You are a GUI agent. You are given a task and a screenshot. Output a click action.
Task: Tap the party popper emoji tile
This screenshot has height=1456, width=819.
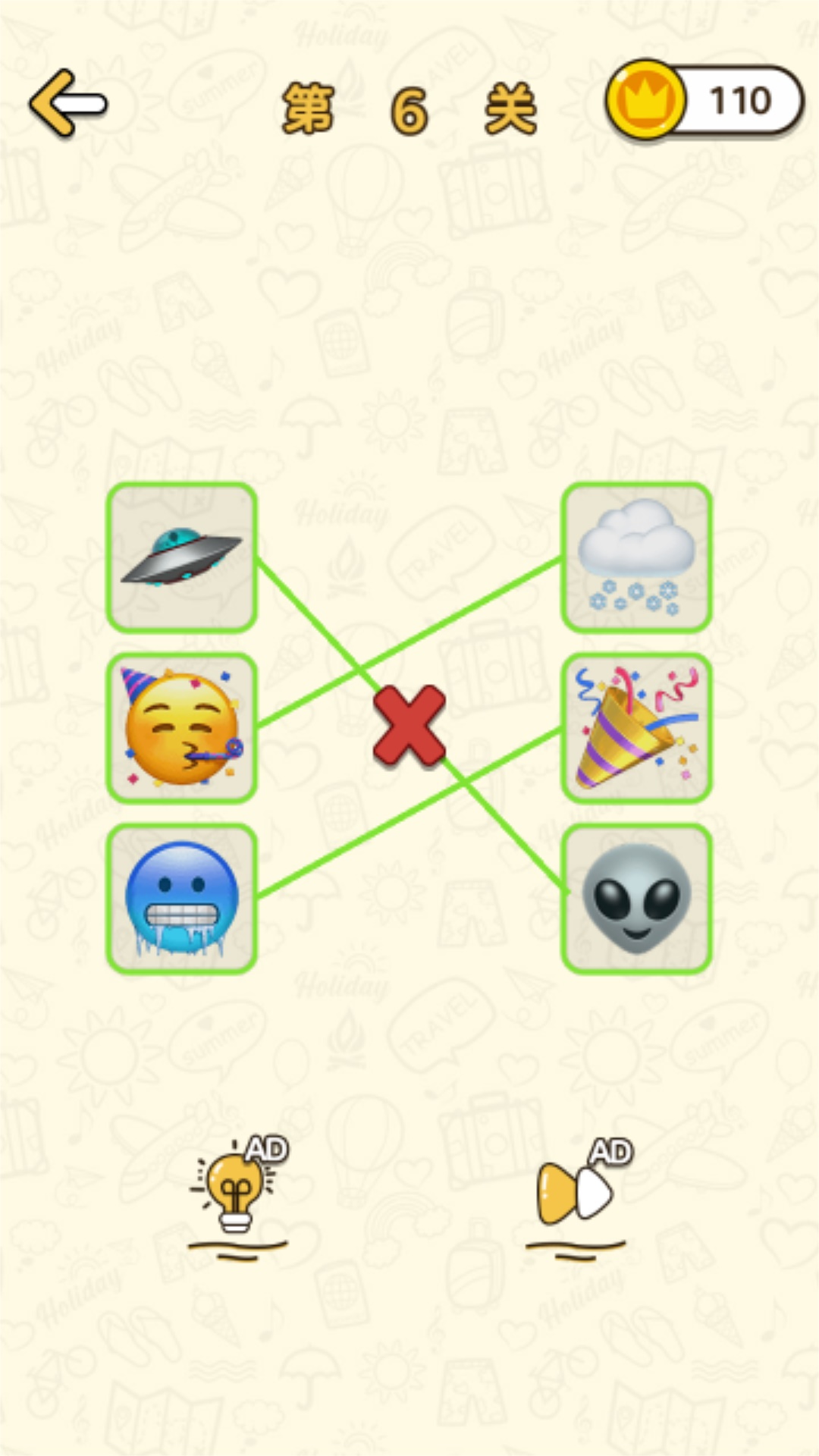point(636,728)
